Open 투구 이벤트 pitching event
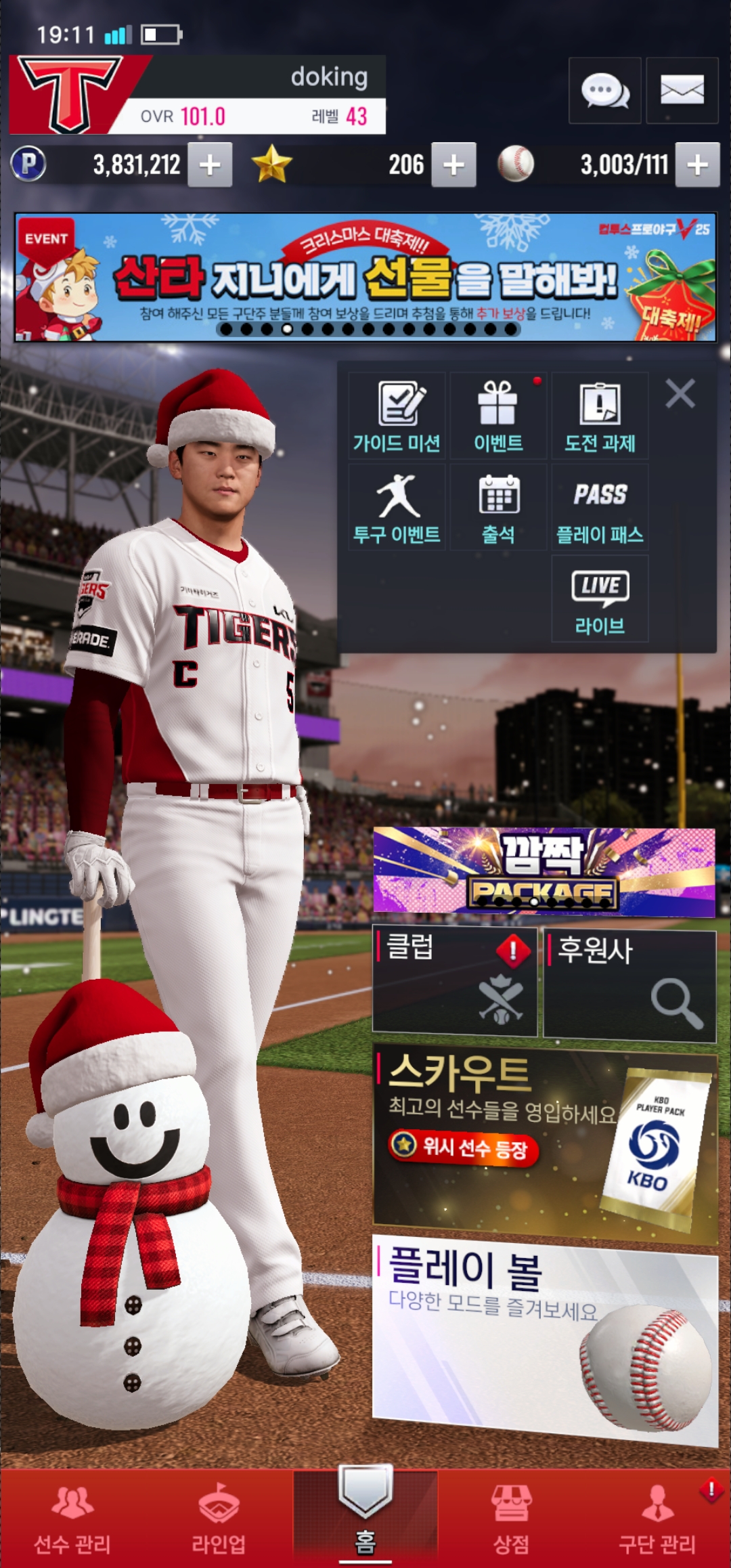 (x=397, y=508)
